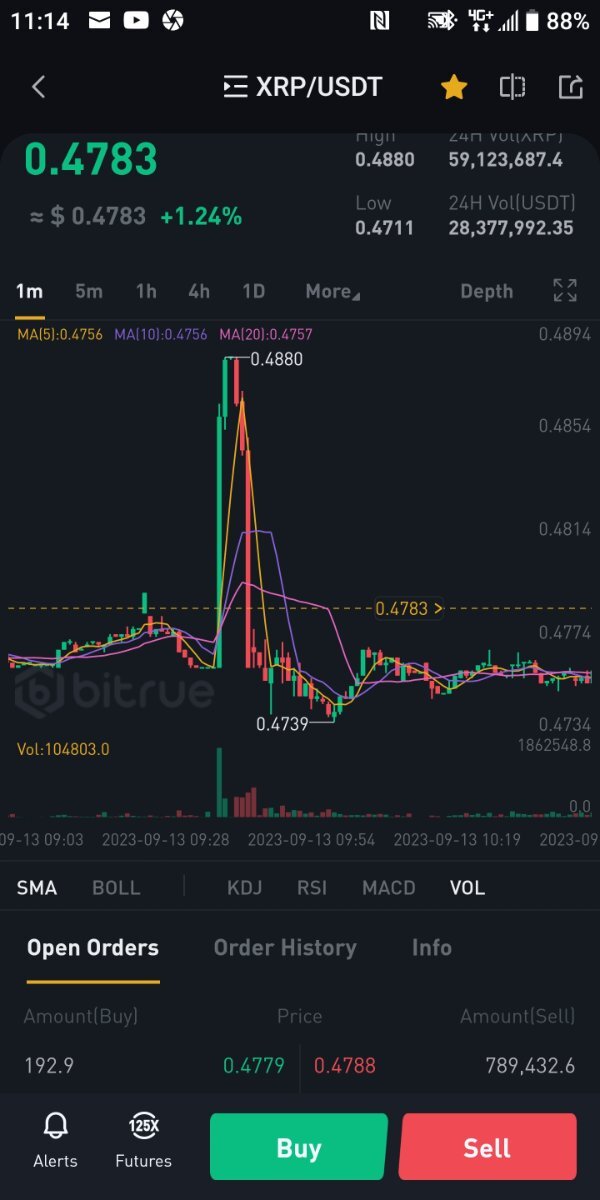This screenshot has width=600, height=1200.
Task: Expand chart to fullscreen
Action: point(565,291)
